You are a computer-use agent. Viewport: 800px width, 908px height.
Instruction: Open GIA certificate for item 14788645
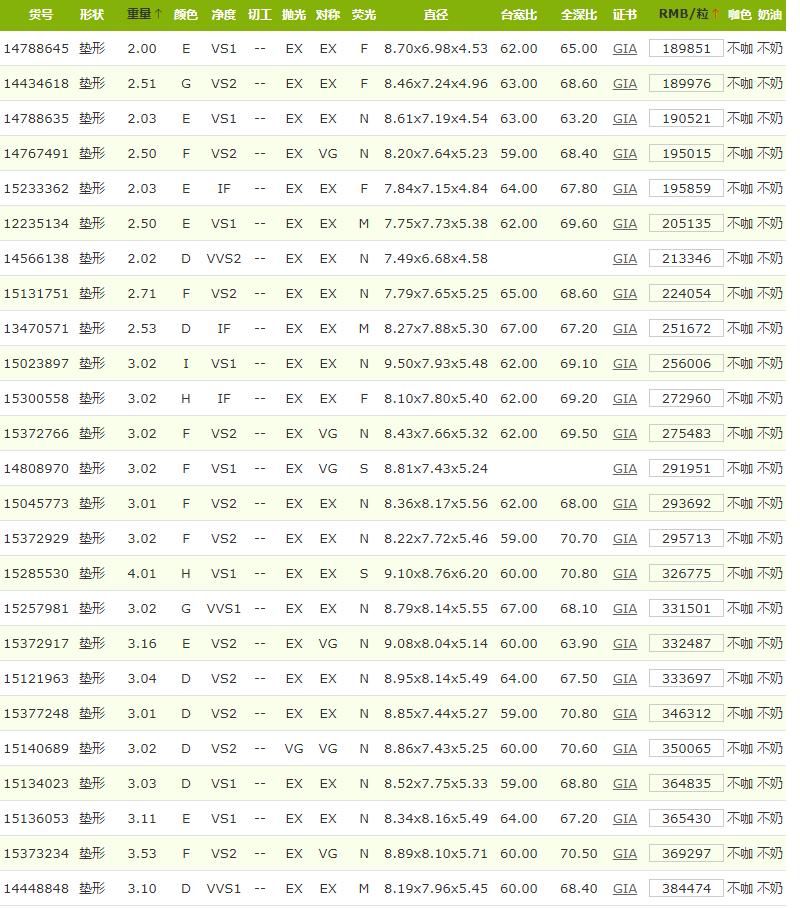(x=624, y=48)
